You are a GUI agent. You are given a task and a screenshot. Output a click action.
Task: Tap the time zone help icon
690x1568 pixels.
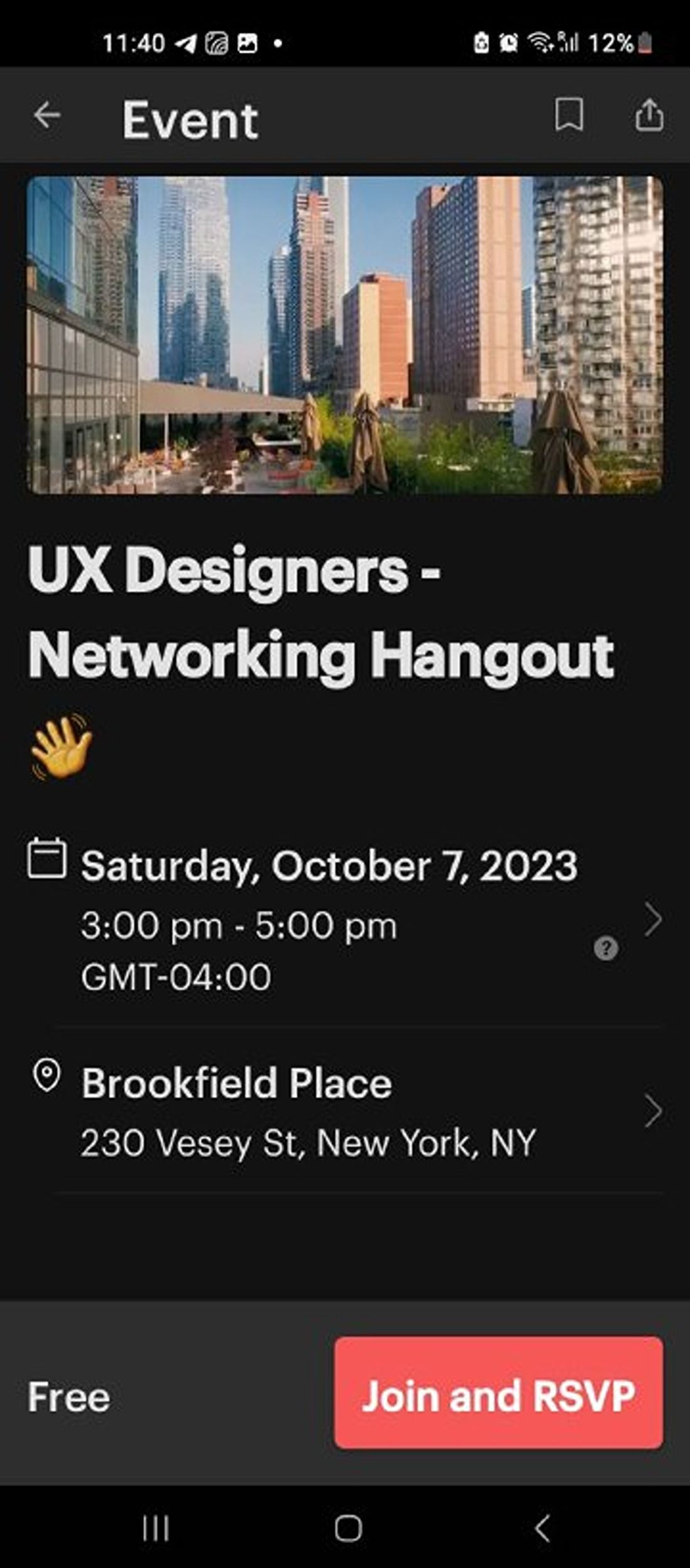click(x=606, y=948)
